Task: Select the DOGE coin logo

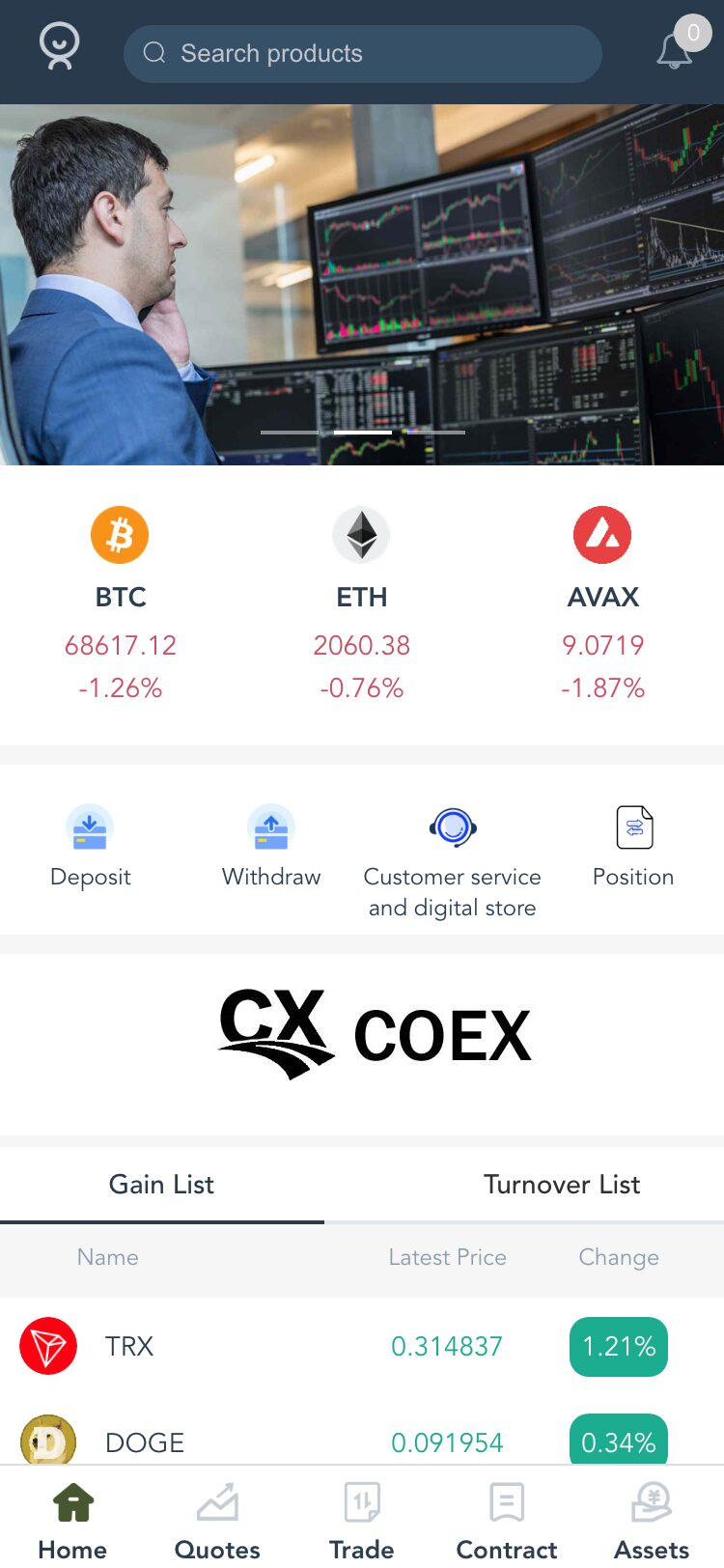Action: tap(48, 1442)
